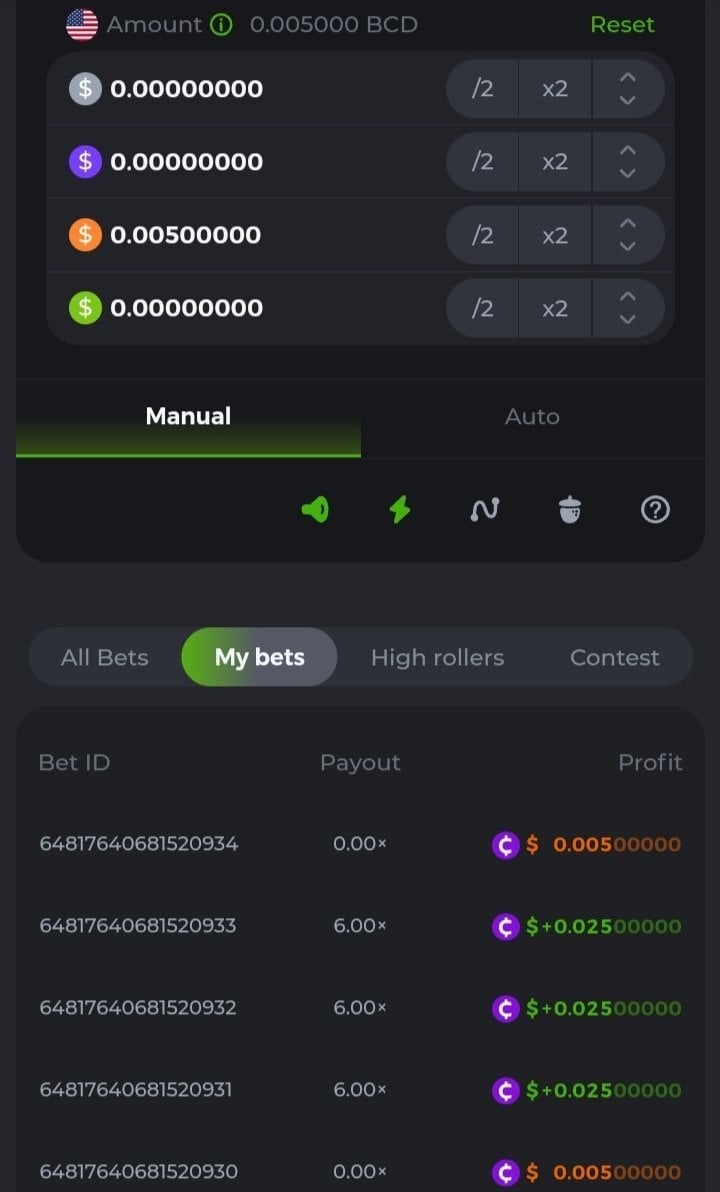Viewport: 720px width, 1192px height.
Task: View the Contest tab
Action: click(614, 658)
